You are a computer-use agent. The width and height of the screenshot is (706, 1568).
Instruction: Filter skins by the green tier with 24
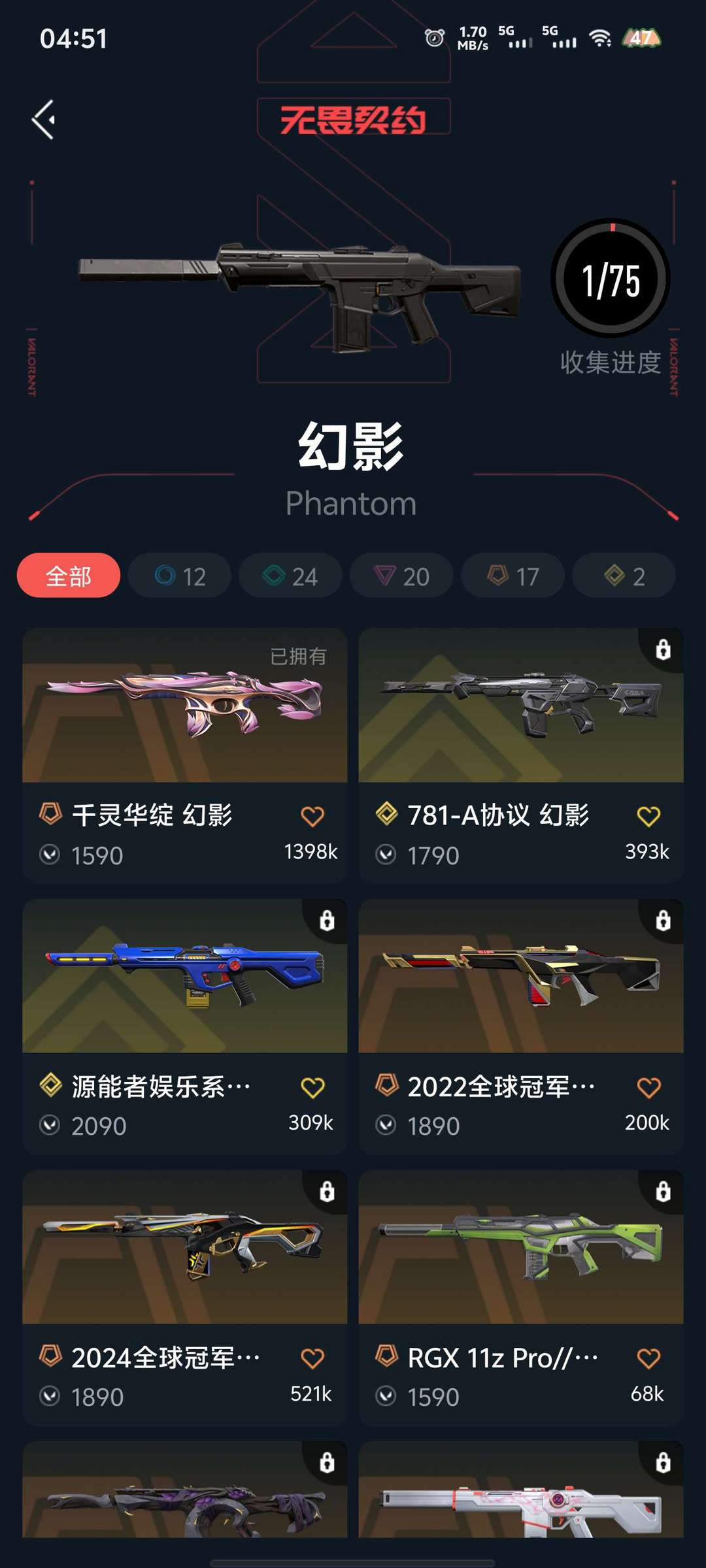(291, 576)
